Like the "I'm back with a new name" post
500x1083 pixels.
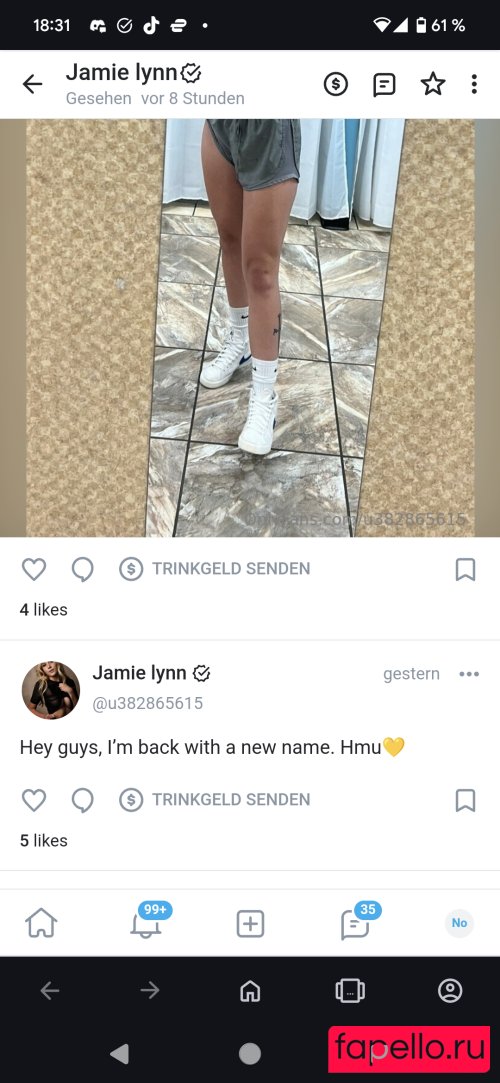coord(34,800)
